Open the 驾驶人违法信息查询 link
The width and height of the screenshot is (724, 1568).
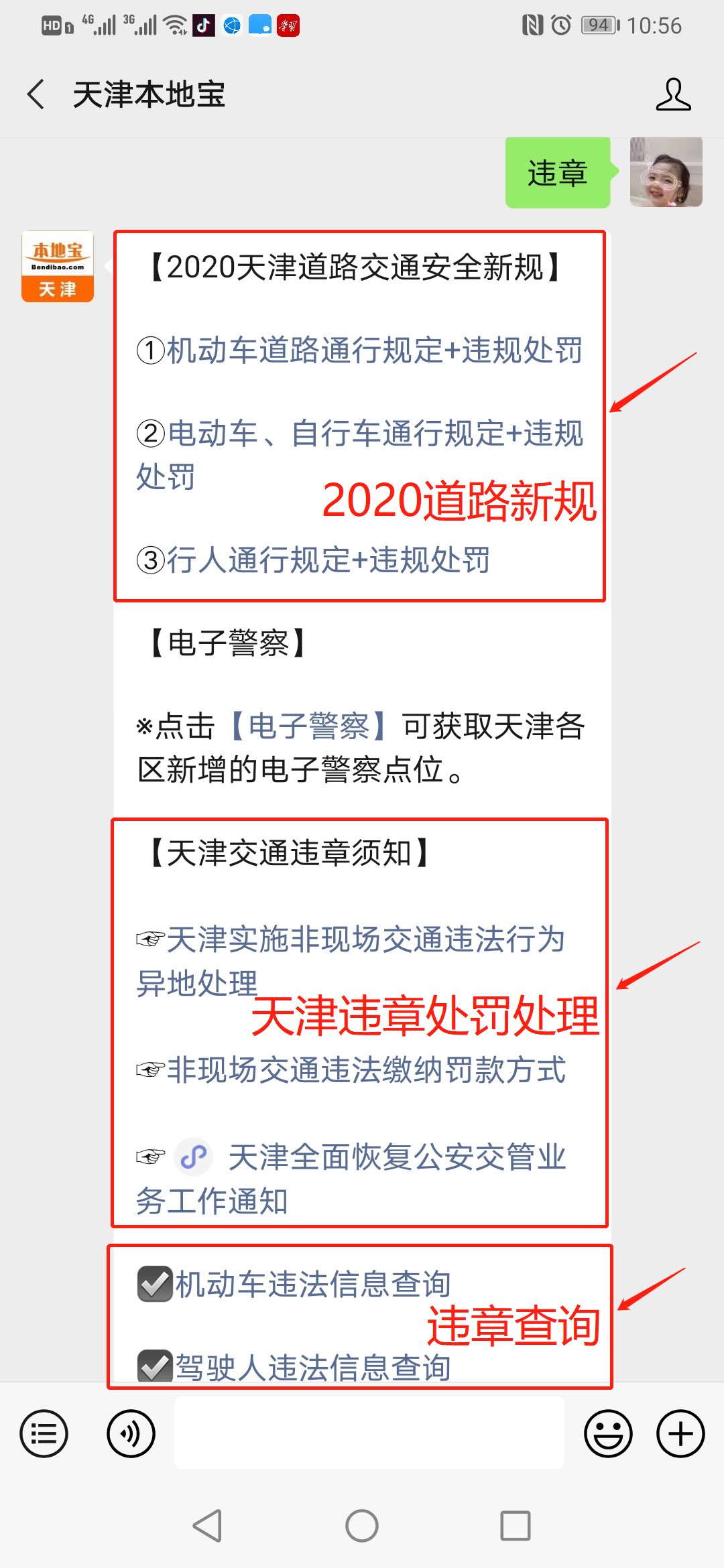click(x=312, y=1367)
